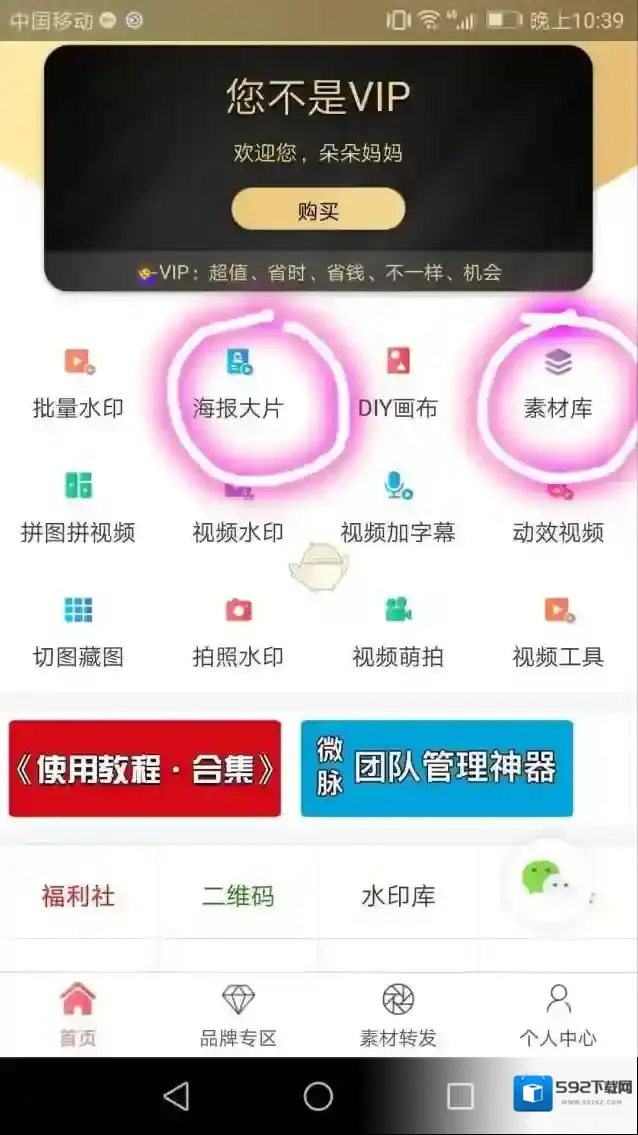The image size is (638, 1135).
Task: Open the 福利社 section
Action: [78, 896]
